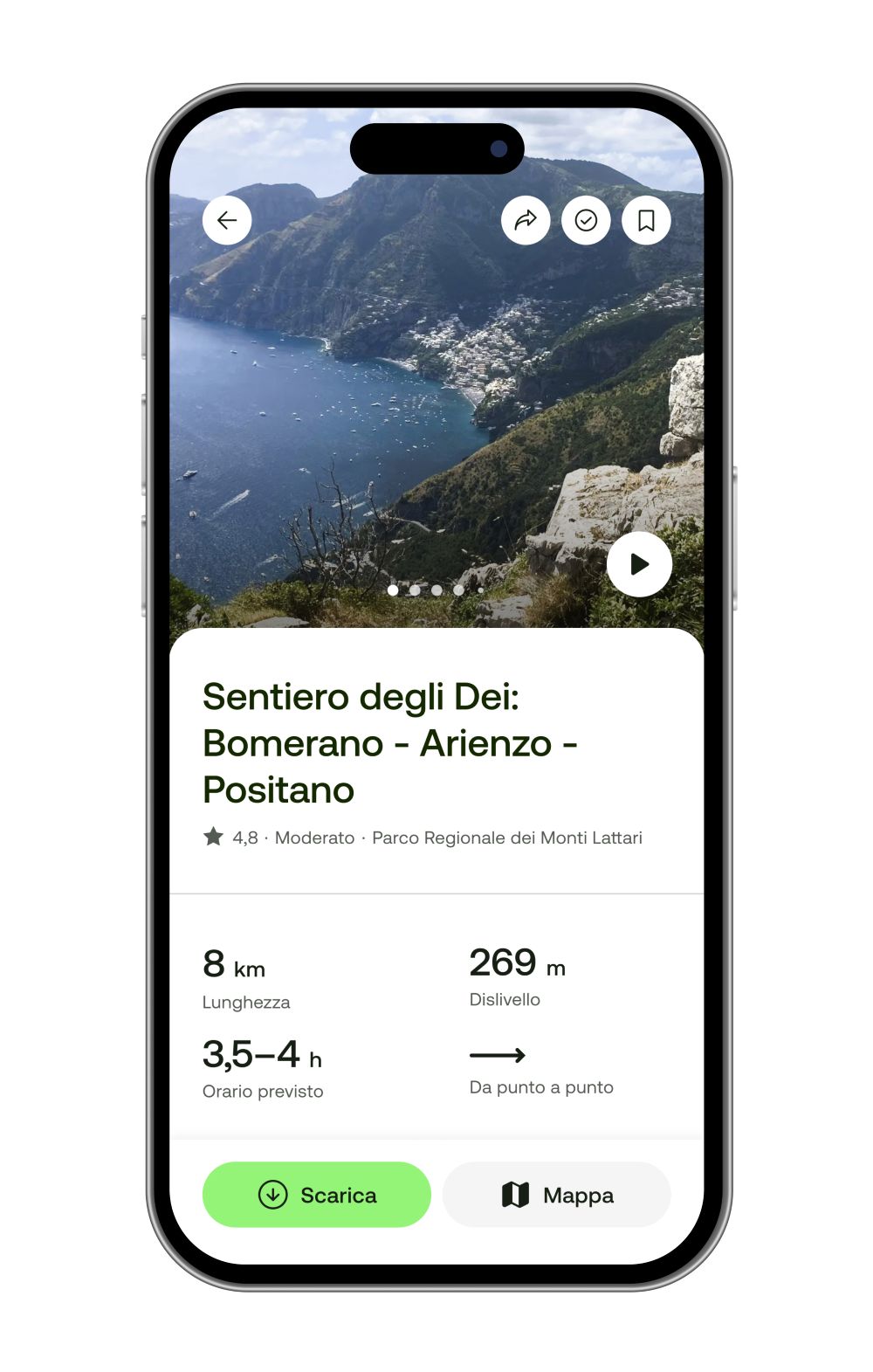The height and width of the screenshot is (1372, 873).
Task: Play the trail preview video
Action: click(x=639, y=564)
